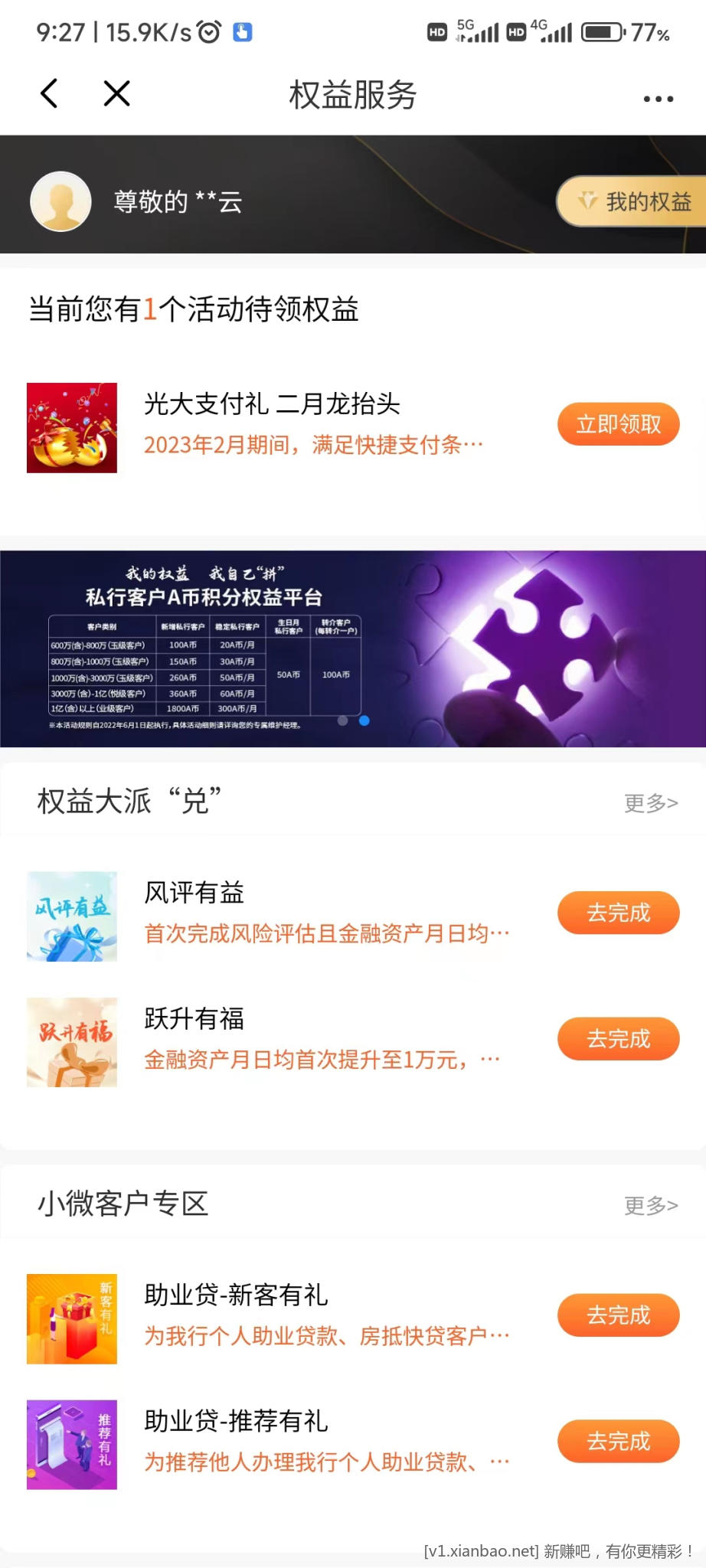The height and width of the screenshot is (1568, 706).
Task: Go back using the left arrow
Action: point(50,94)
